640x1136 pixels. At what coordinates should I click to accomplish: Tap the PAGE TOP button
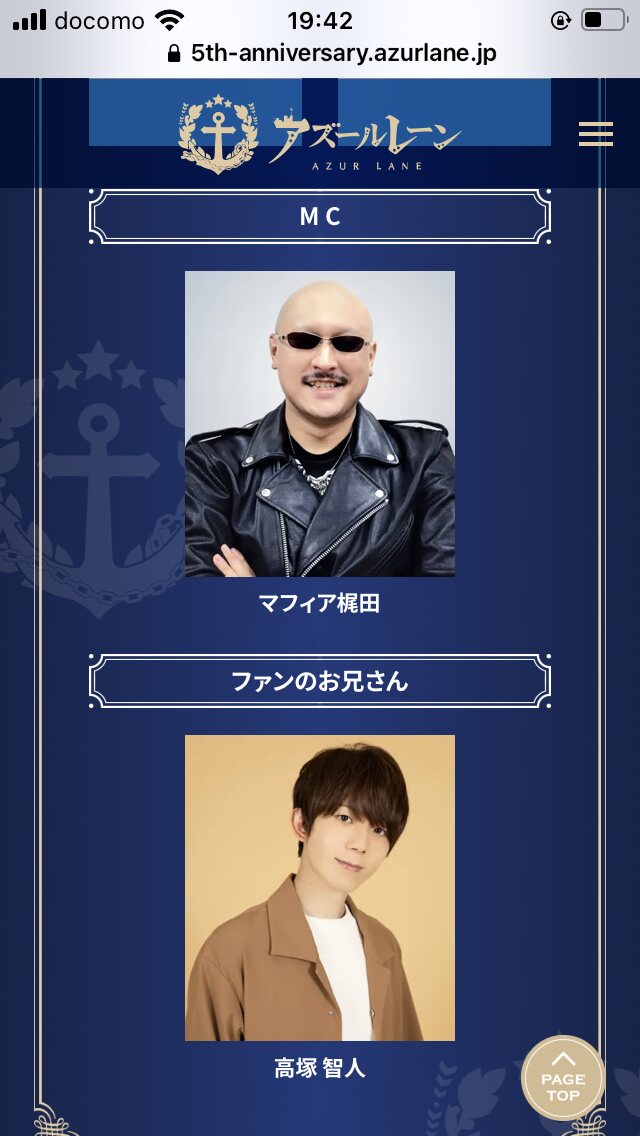point(563,1077)
